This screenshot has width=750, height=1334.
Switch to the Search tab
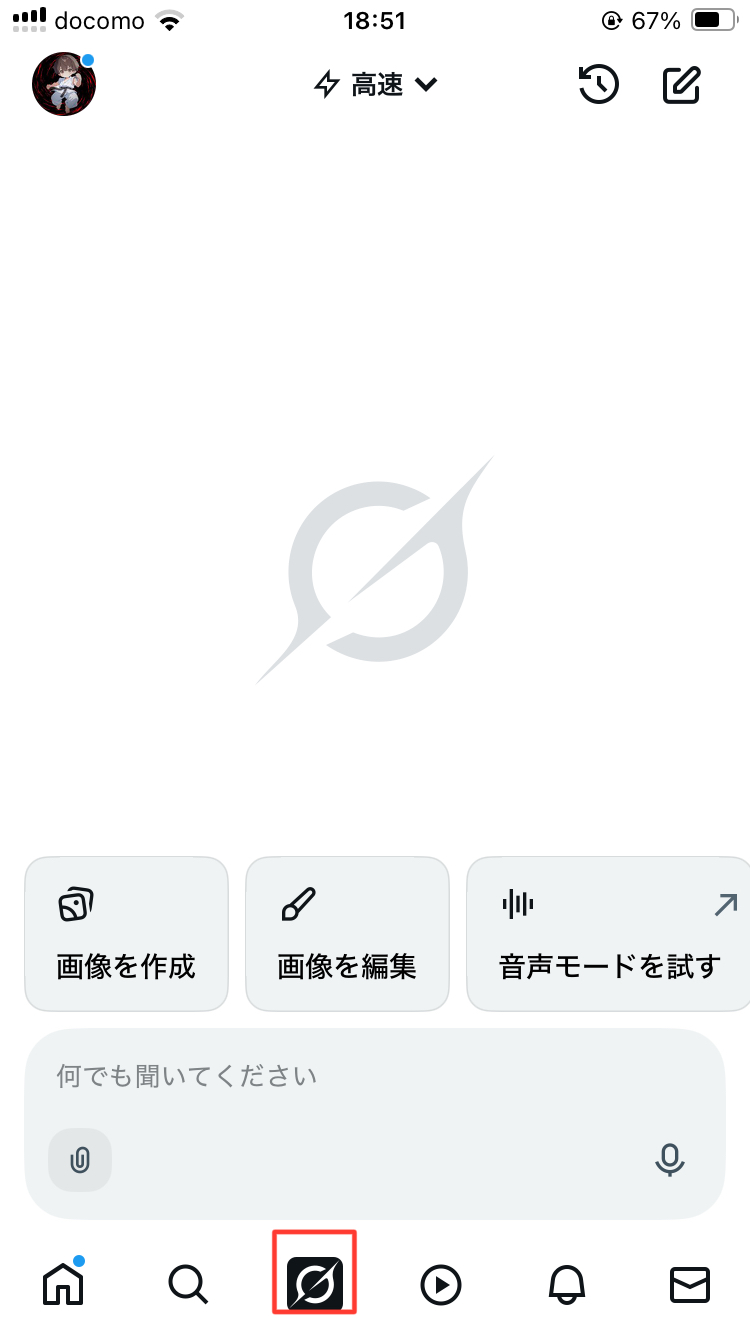188,1284
